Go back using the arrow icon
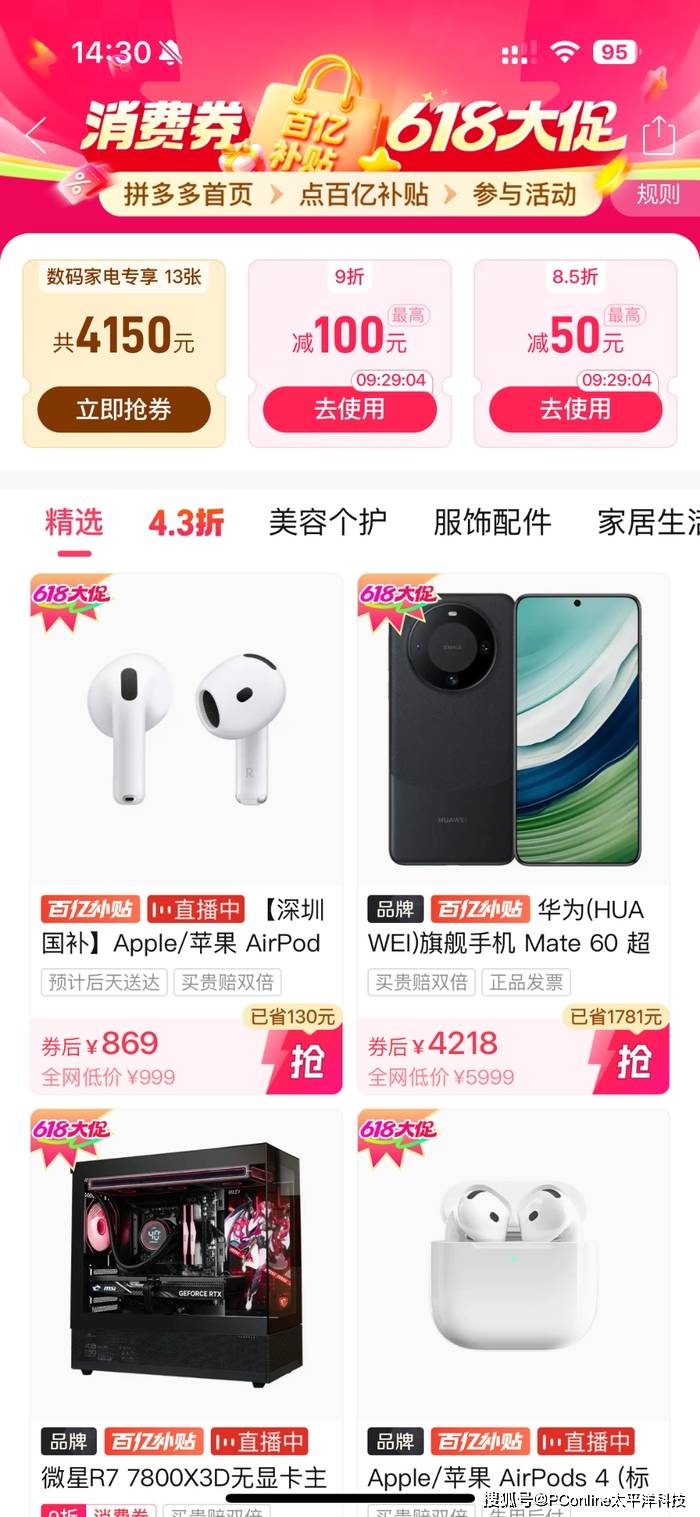Viewport: 700px width, 1517px height. tap(37, 135)
